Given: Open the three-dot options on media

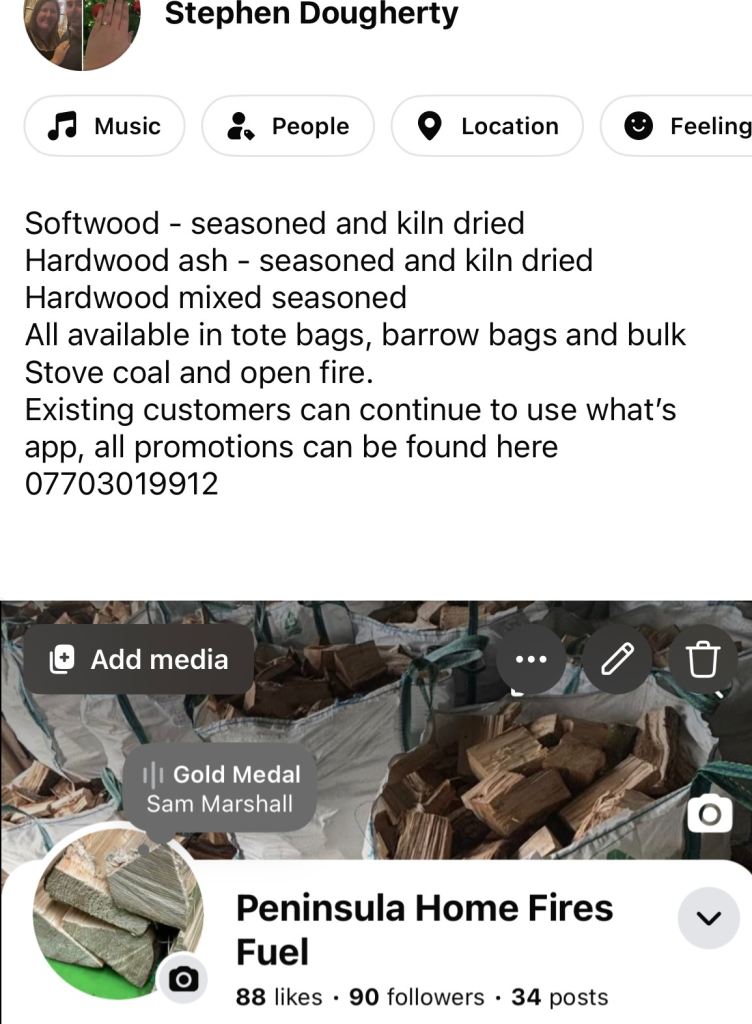Looking at the screenshot, I should click(531, 659).
